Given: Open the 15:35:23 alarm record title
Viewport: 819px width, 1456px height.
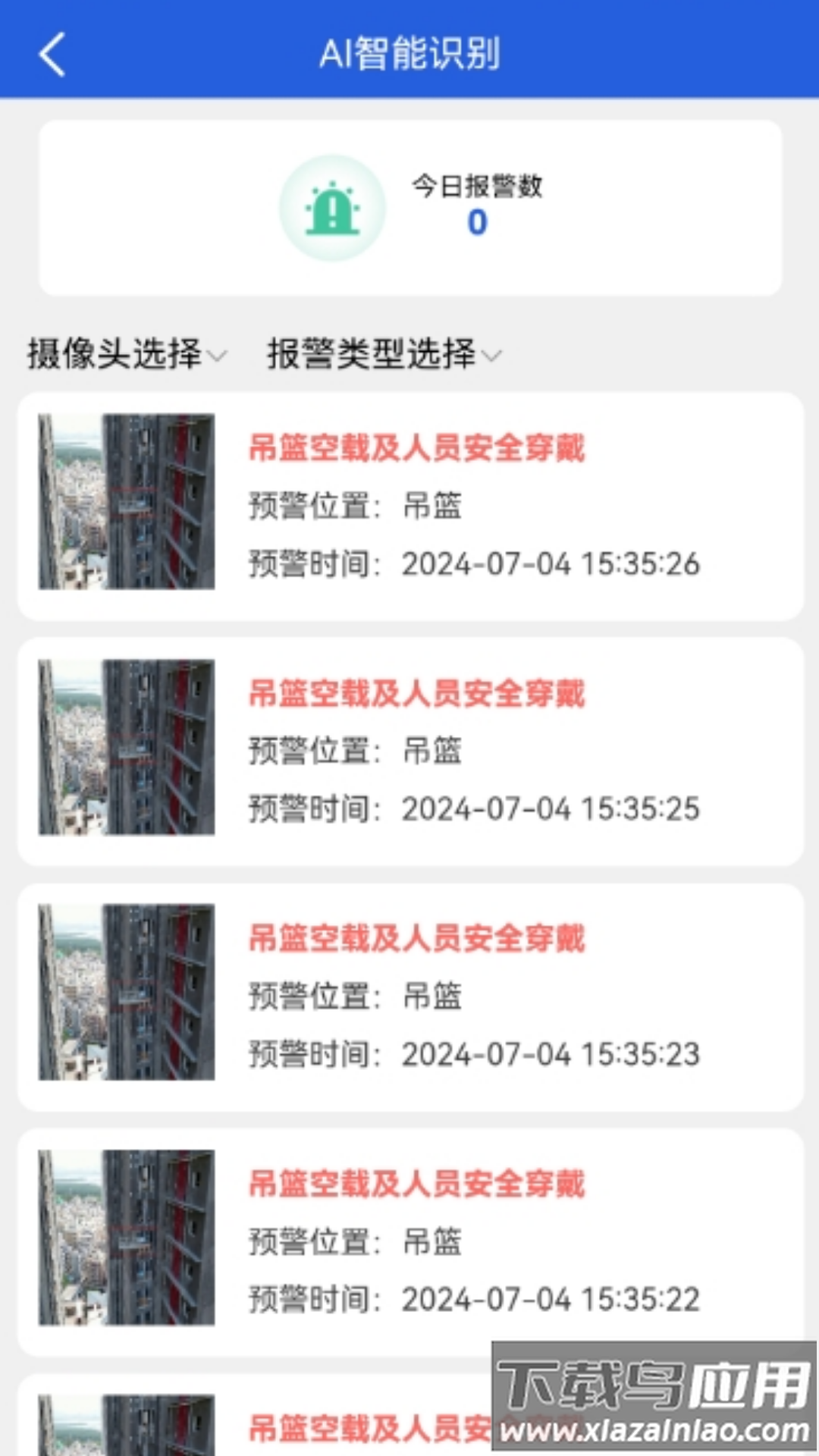Looking at the screenshot, I should [x=416, y=938].
